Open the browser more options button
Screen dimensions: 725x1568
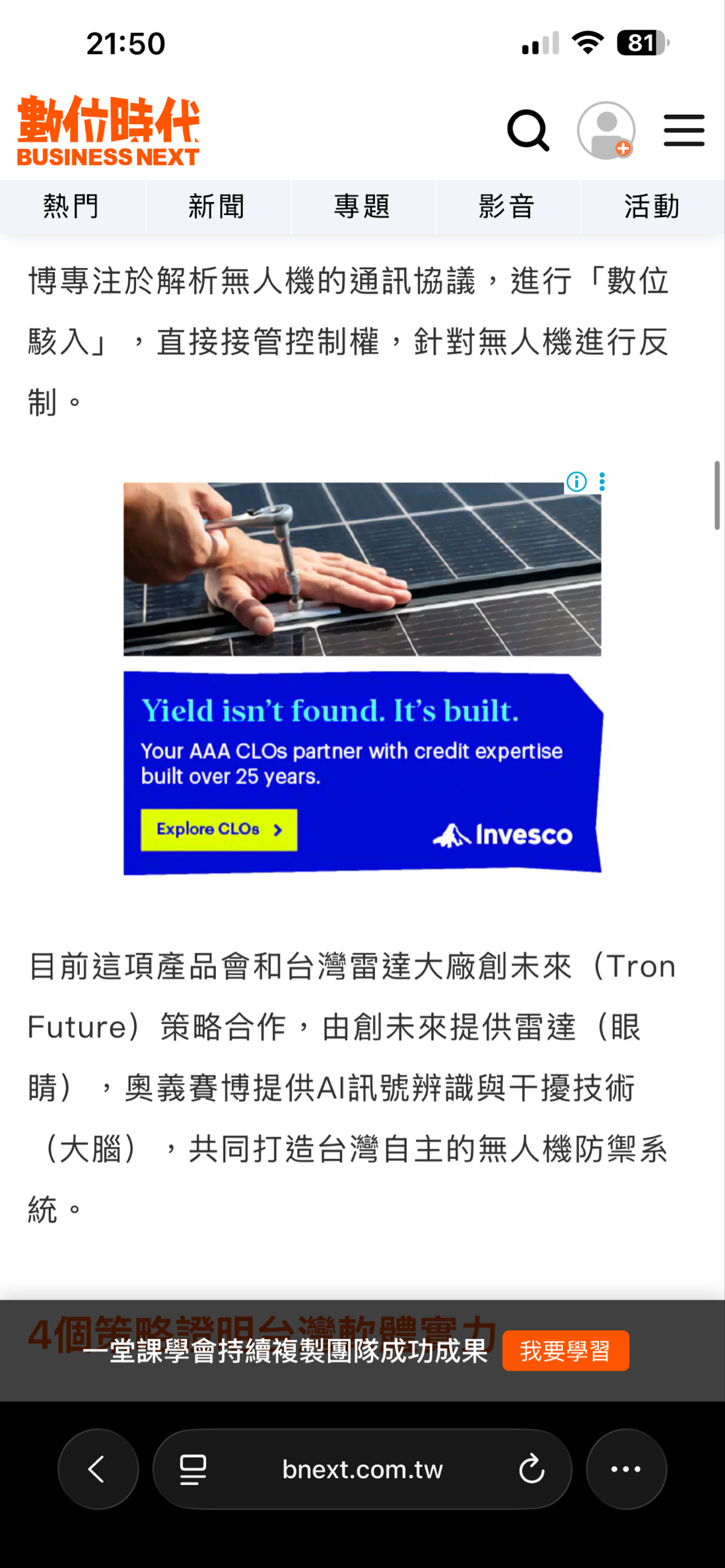(x=626, y=1469)
